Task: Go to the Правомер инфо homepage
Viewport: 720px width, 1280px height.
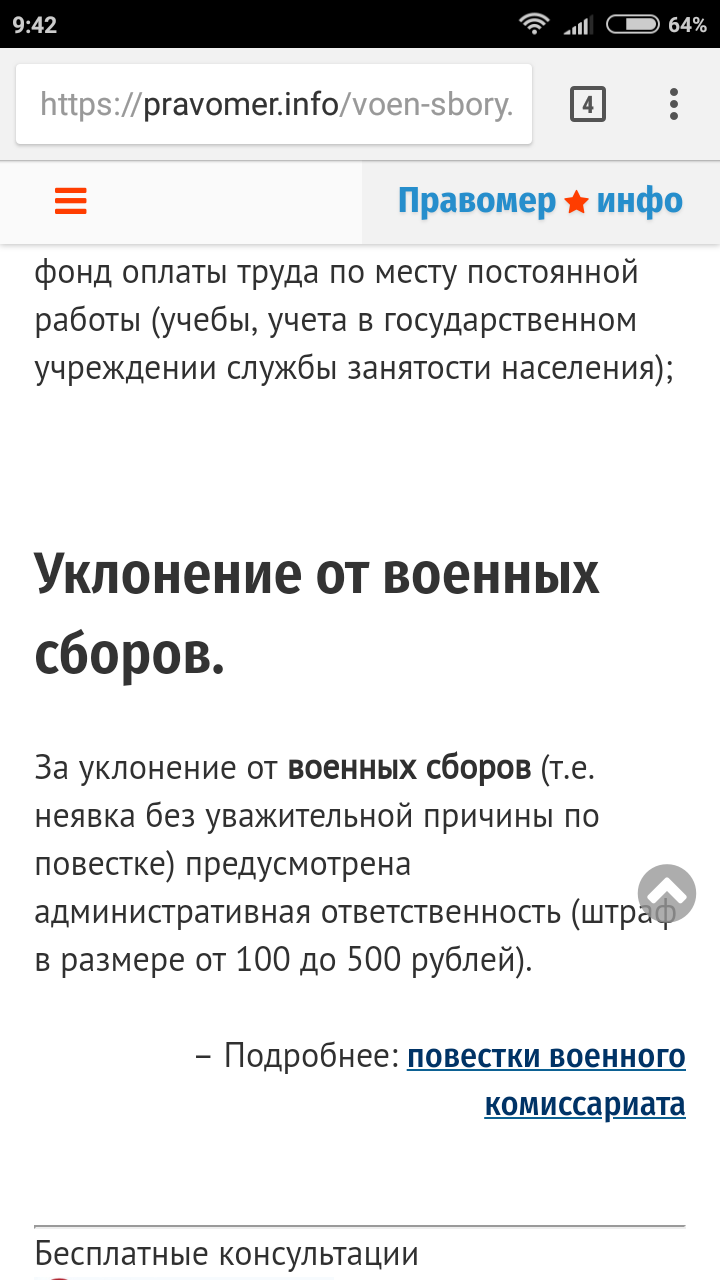Action: pos(540,202)
